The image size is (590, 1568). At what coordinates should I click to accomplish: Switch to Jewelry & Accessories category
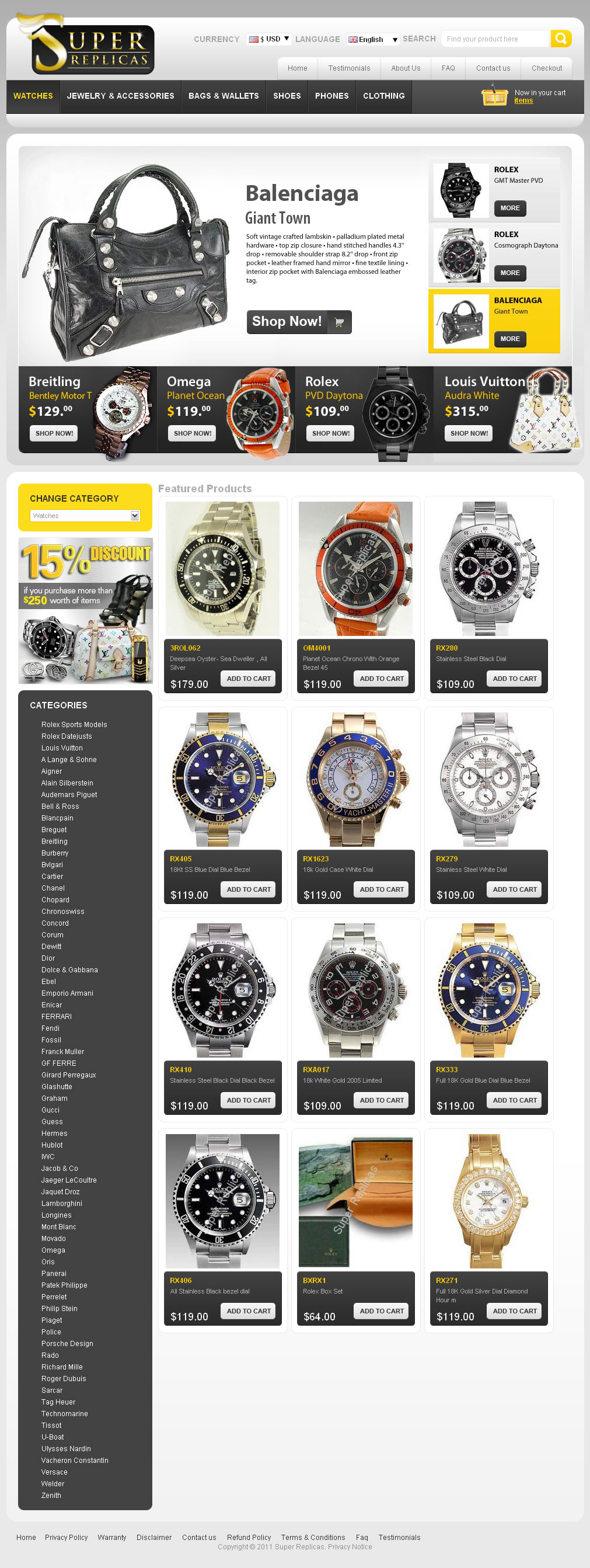point(120,96)
